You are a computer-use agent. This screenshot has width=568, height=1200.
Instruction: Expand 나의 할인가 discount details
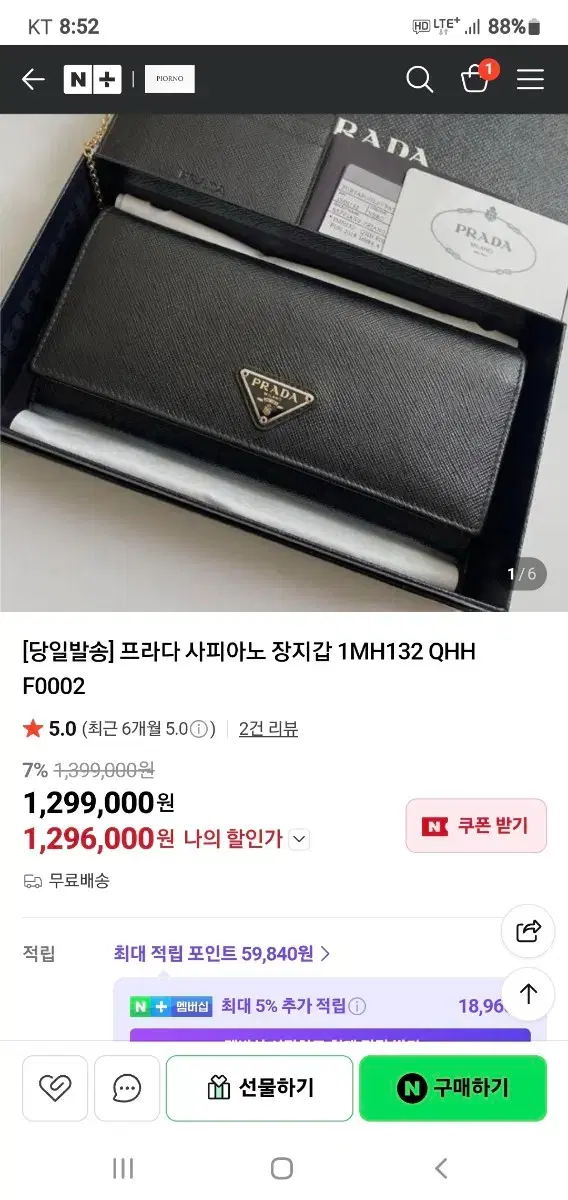[299, 840]
